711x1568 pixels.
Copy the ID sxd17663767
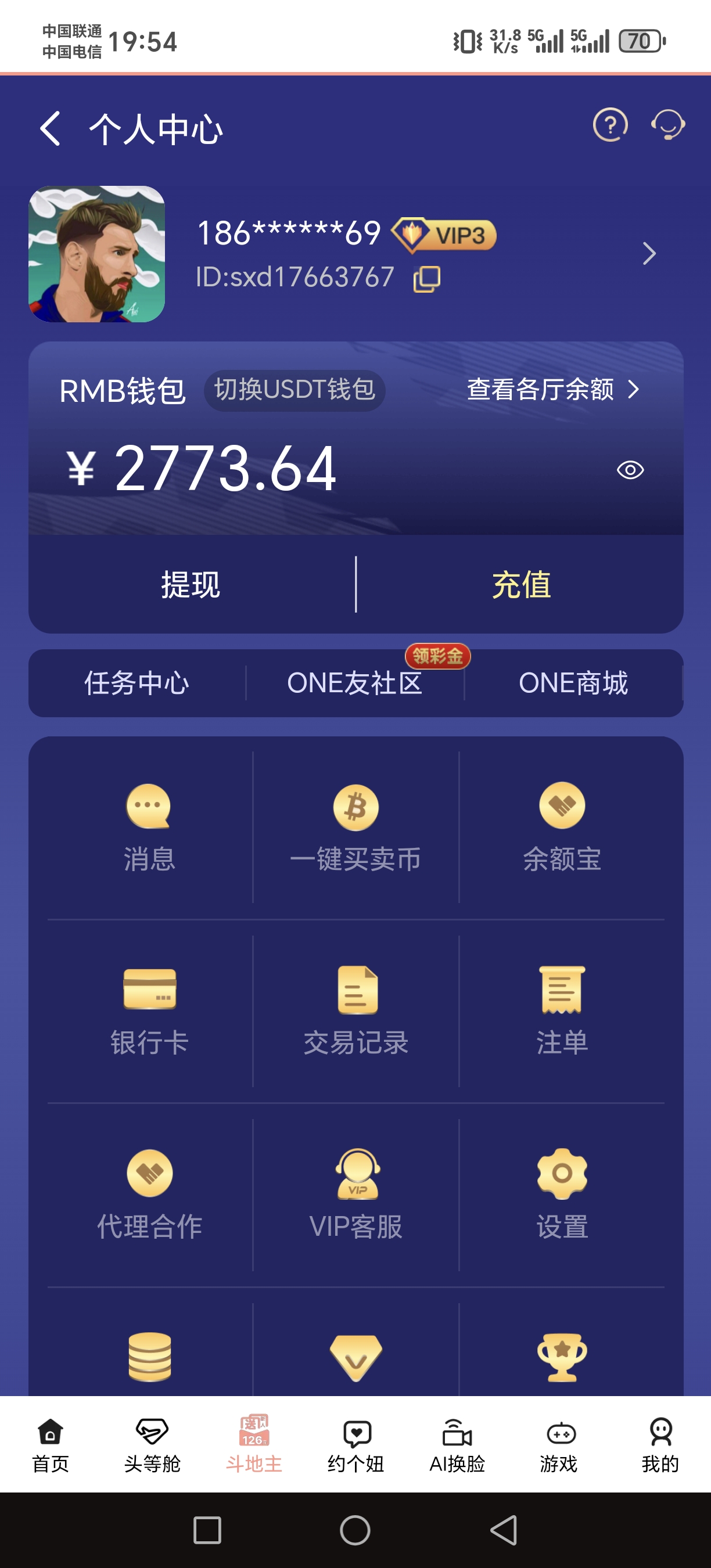coord(426,278)
